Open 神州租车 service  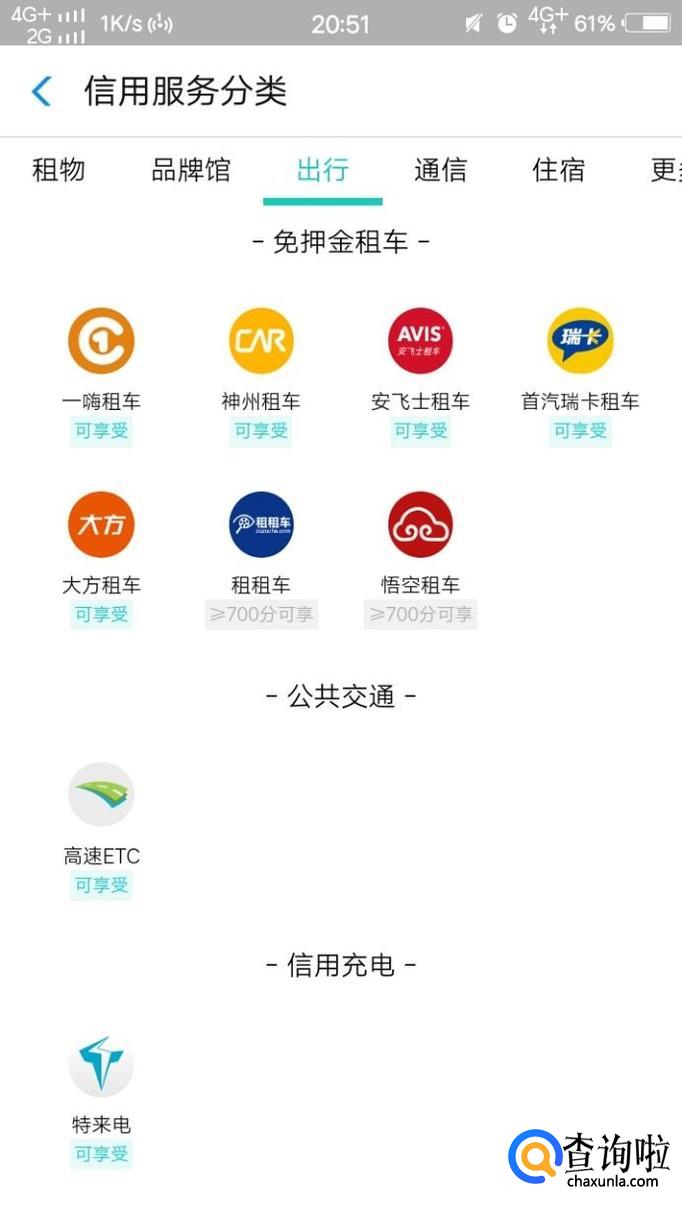[261, 341]
